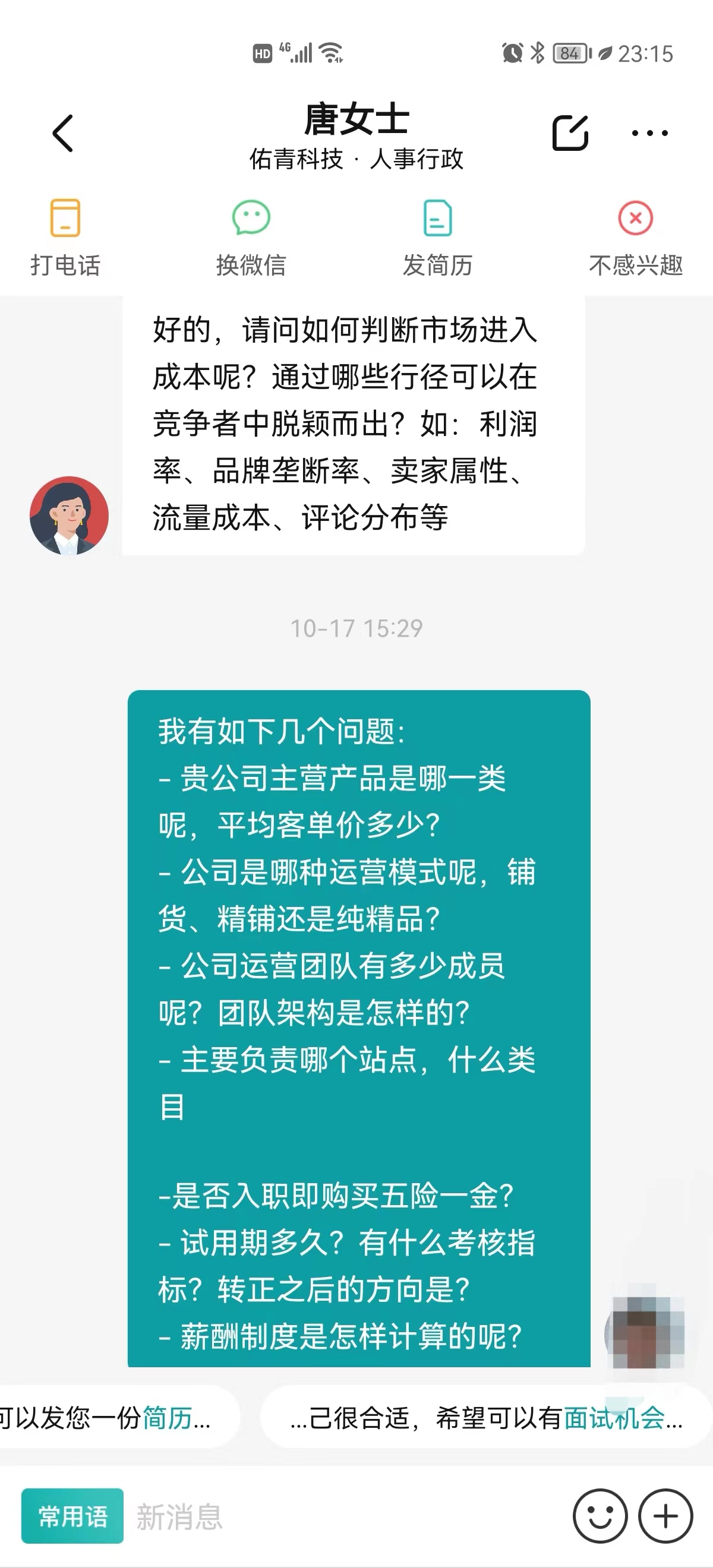Select quick reply asking for 面试机会
713x1568 pixels.
(487, 1418)
